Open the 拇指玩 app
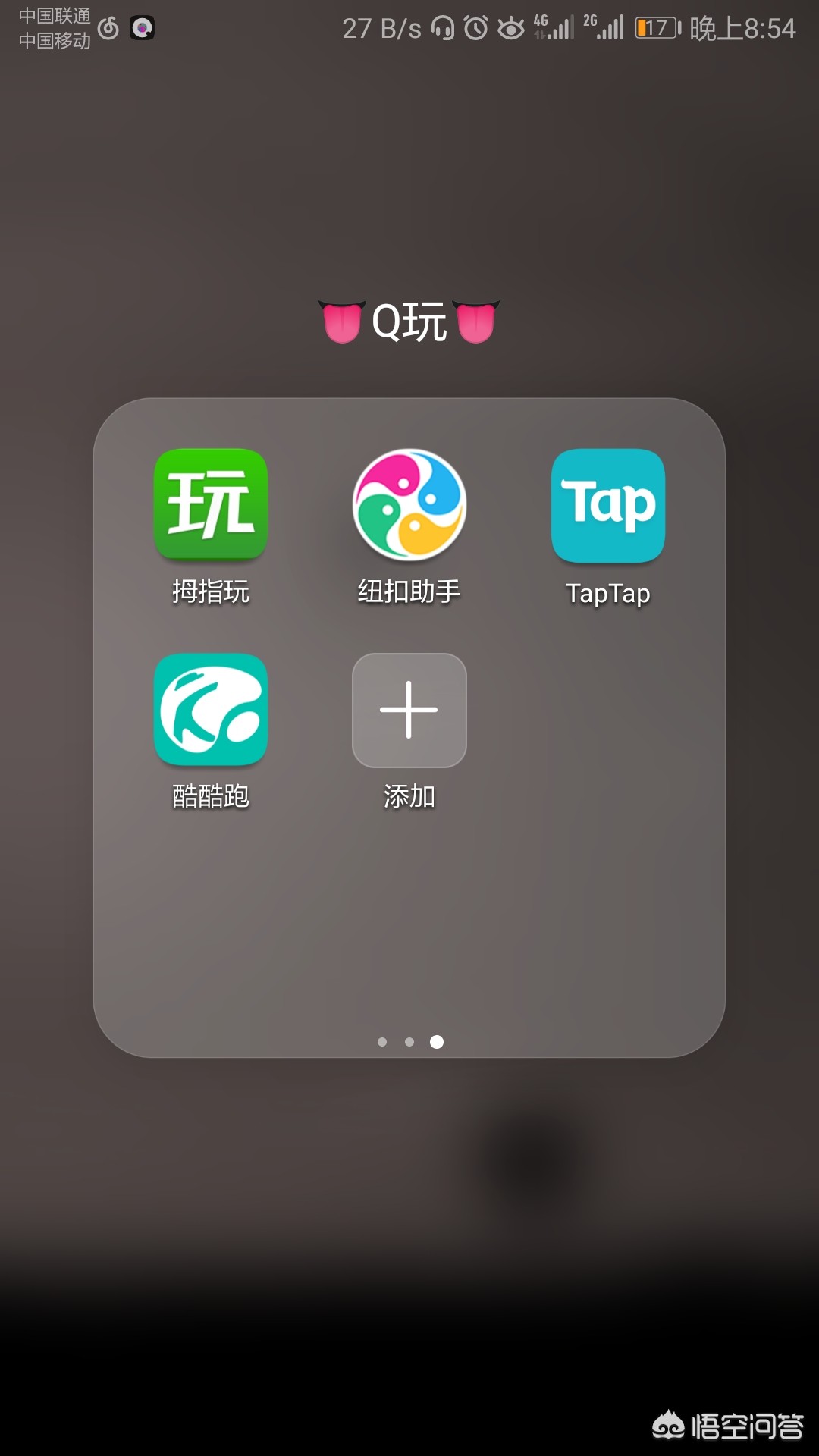The height and width of the screenshot is (1456, 819). coord(211,505)
